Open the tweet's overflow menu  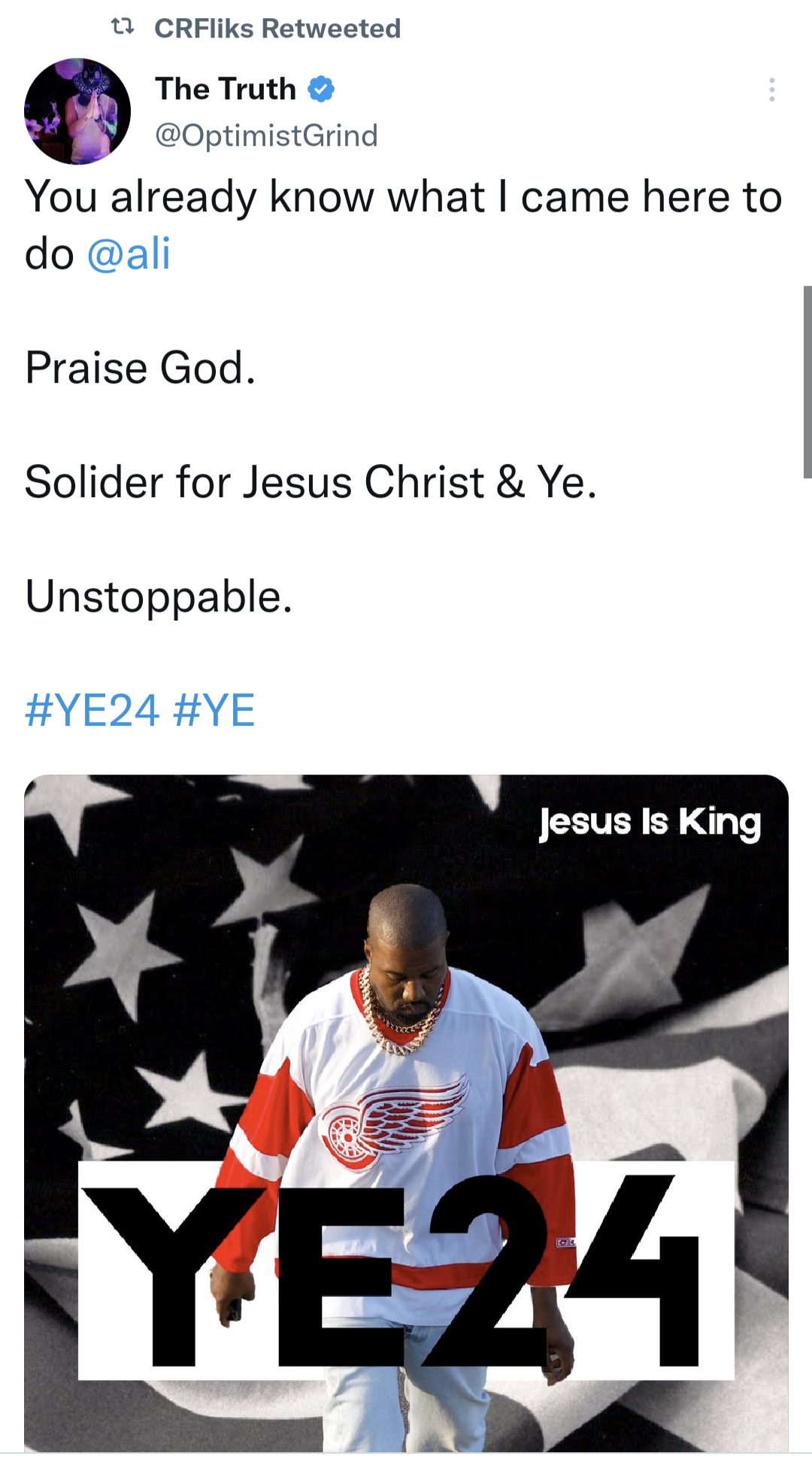tap(771, 89)
